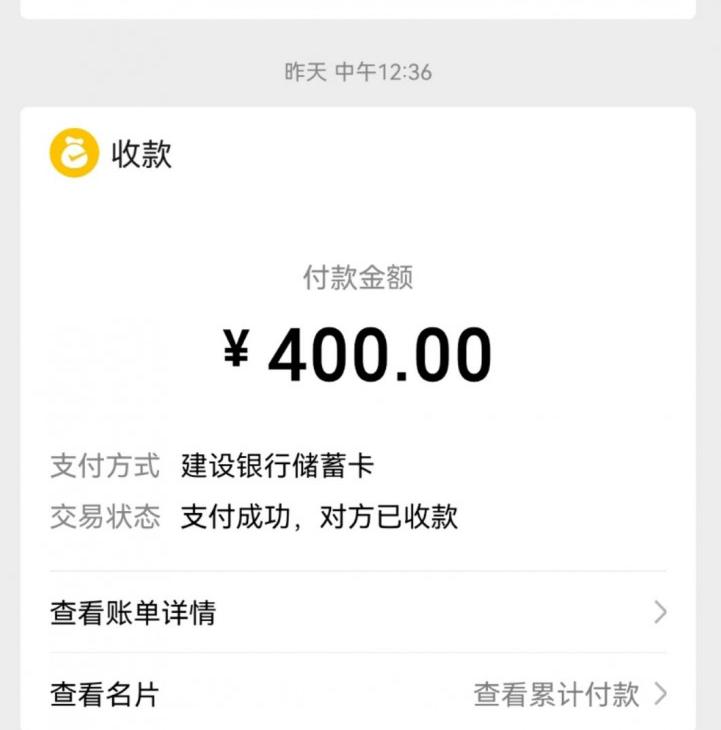This screenshot has height=730, width=721.
Task: Tap the 昨天 中午12:36 timestamp
Action: pyautogui.click(x=360, y=71)
